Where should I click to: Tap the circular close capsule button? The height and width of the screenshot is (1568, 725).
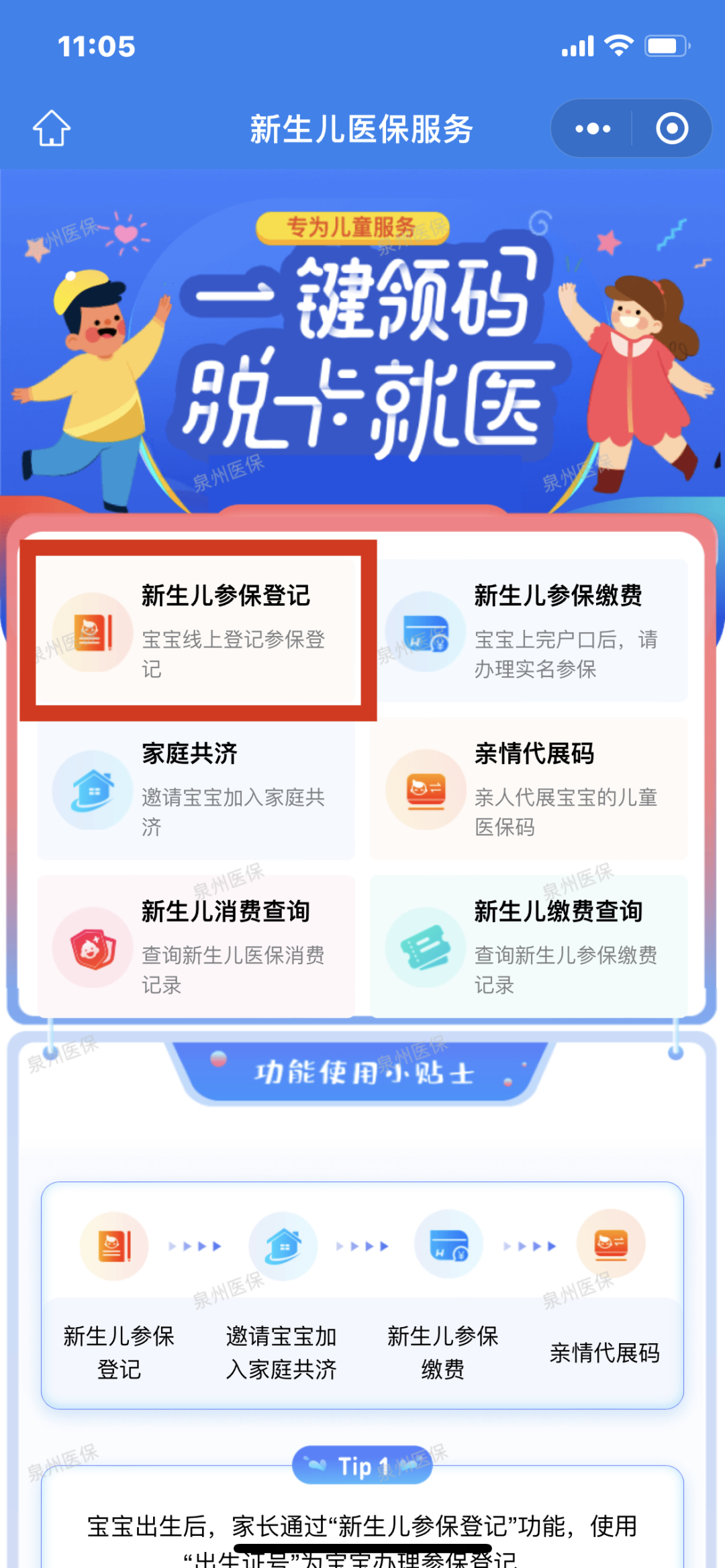coord(671,128)
